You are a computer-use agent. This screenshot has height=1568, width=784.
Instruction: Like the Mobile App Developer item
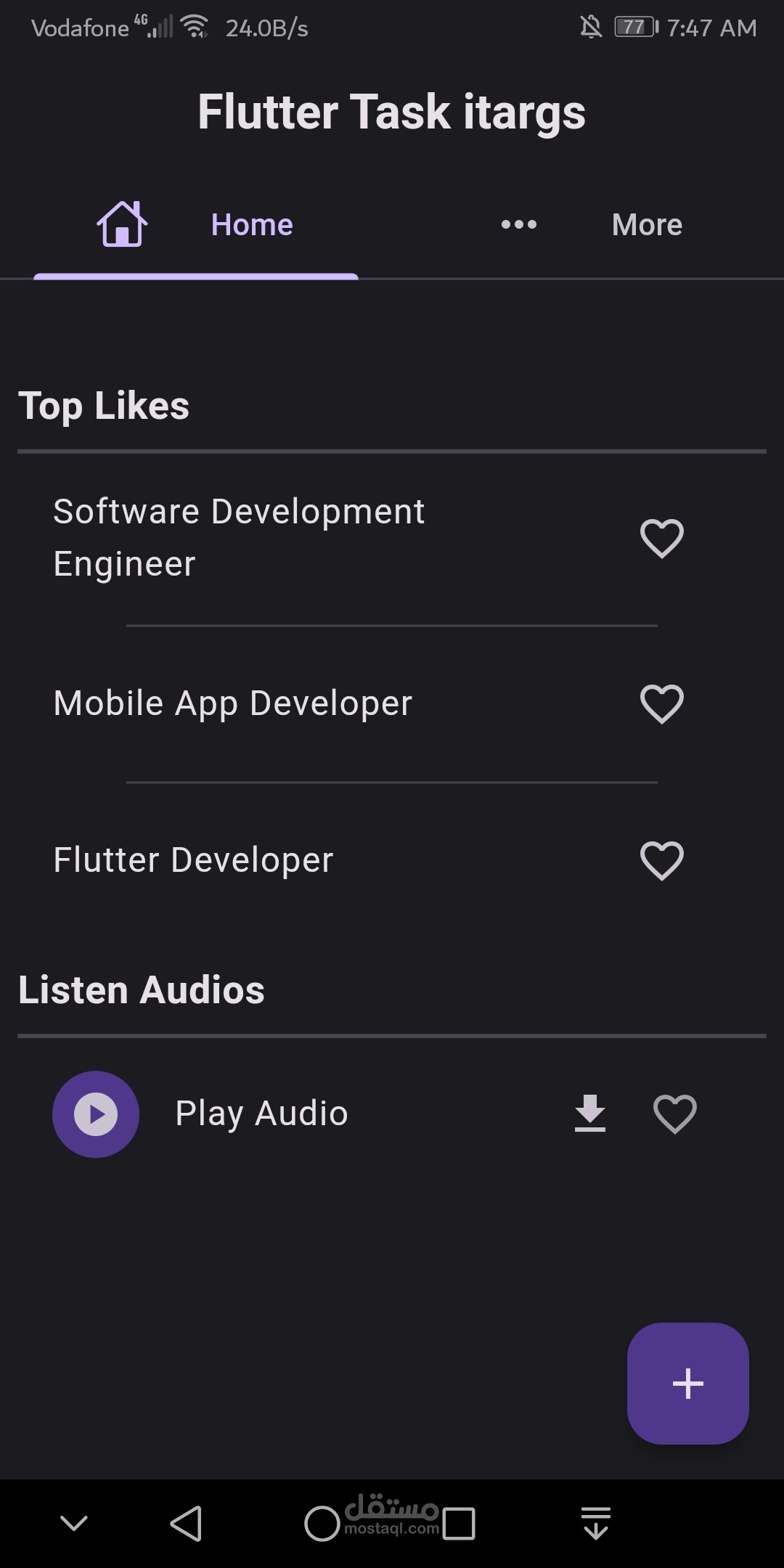point(661,704)
